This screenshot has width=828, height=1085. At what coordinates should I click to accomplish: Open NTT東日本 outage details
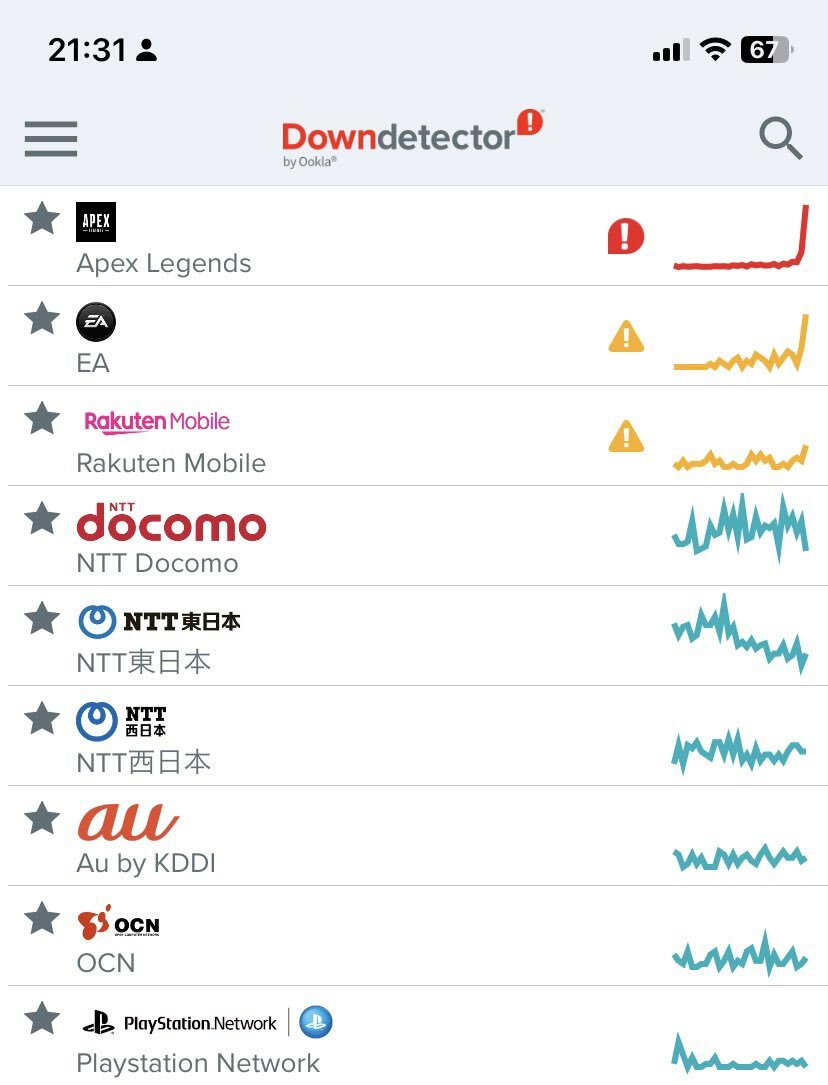[144, 663]
